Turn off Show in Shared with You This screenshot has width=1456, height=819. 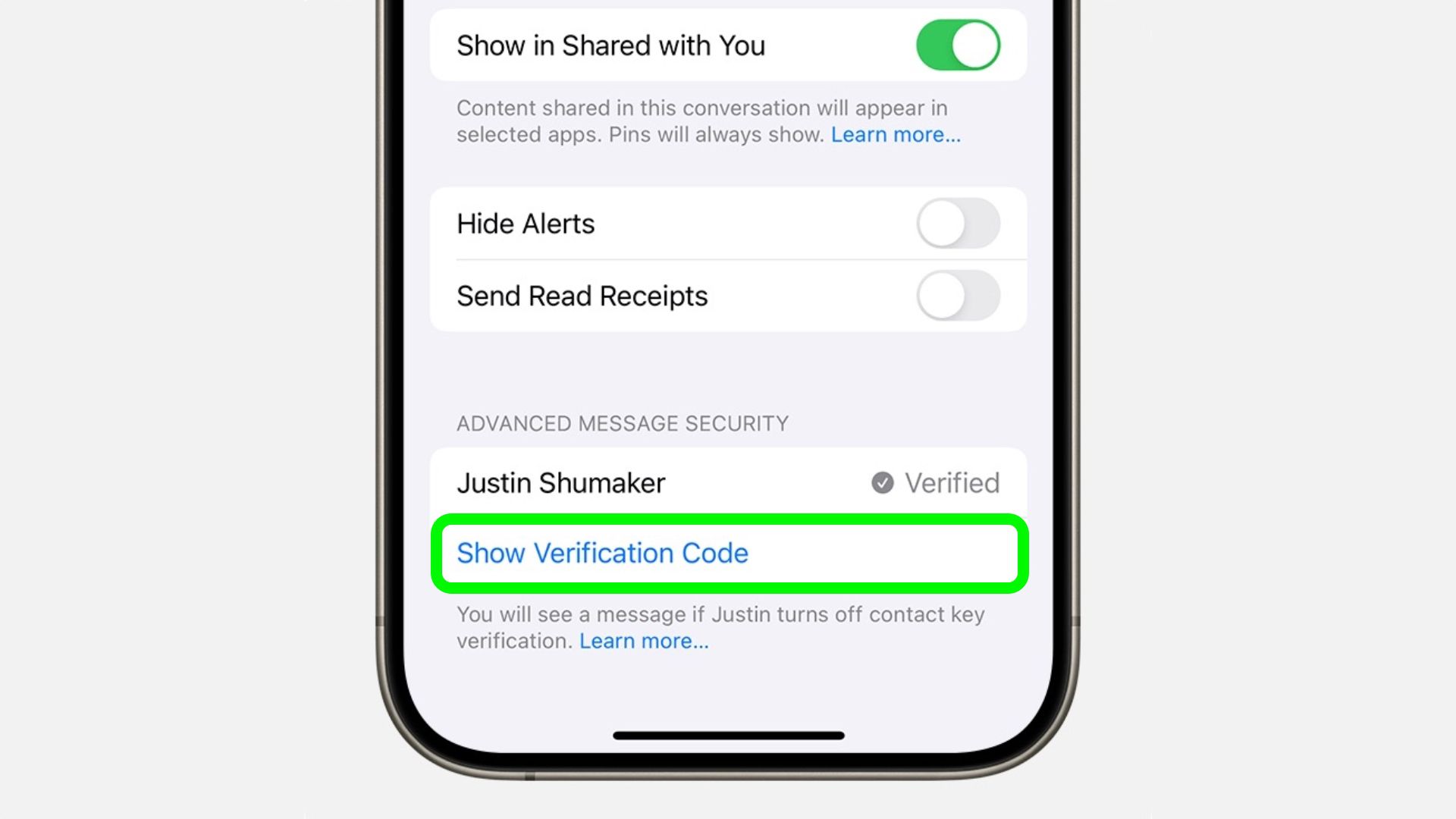point(958,45)
